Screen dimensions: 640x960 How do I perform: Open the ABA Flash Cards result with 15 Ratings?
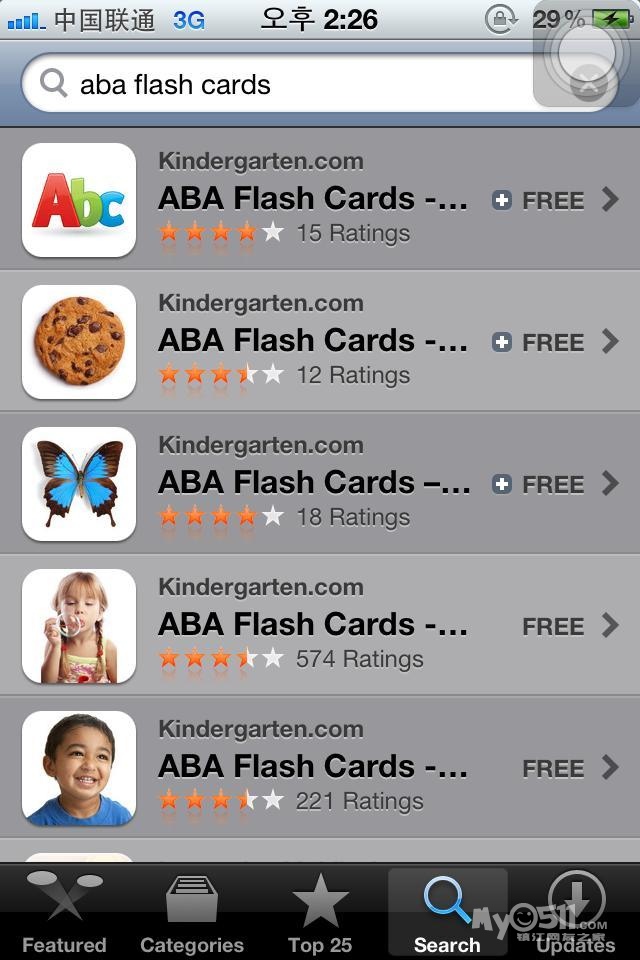pos(312,199)
